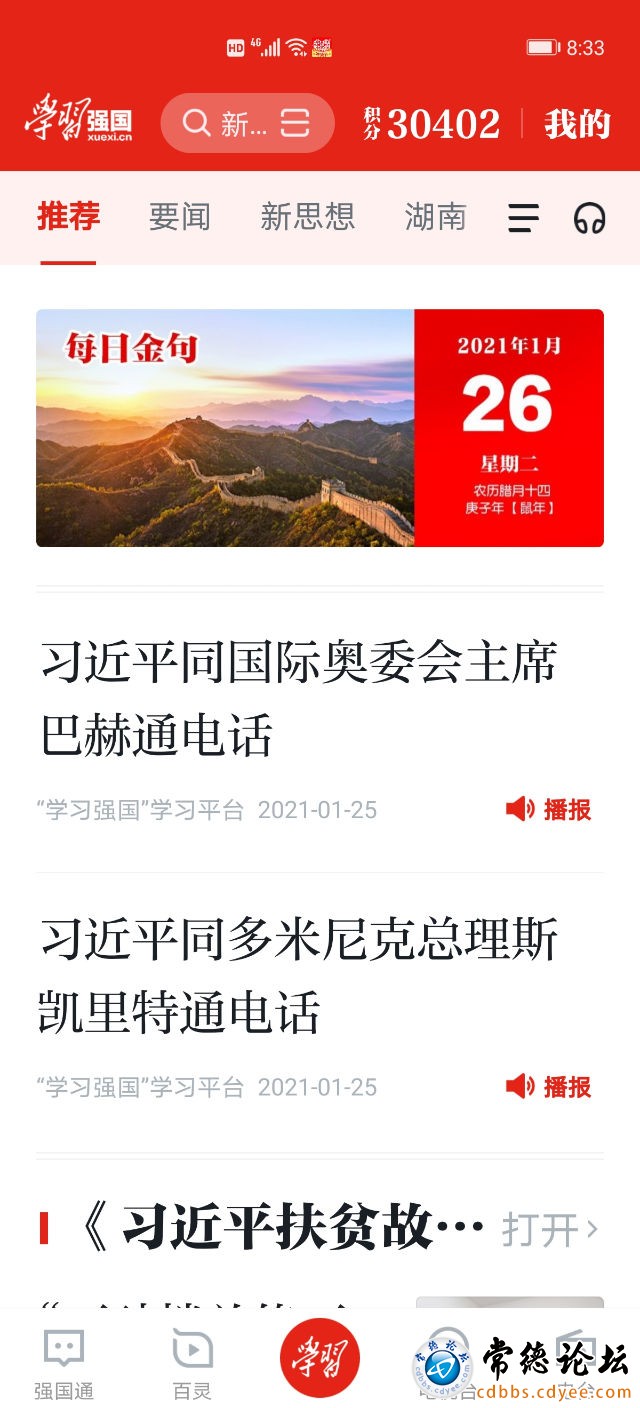
Task: Tap the scan icon inside the search box
Action: point(295,123)
